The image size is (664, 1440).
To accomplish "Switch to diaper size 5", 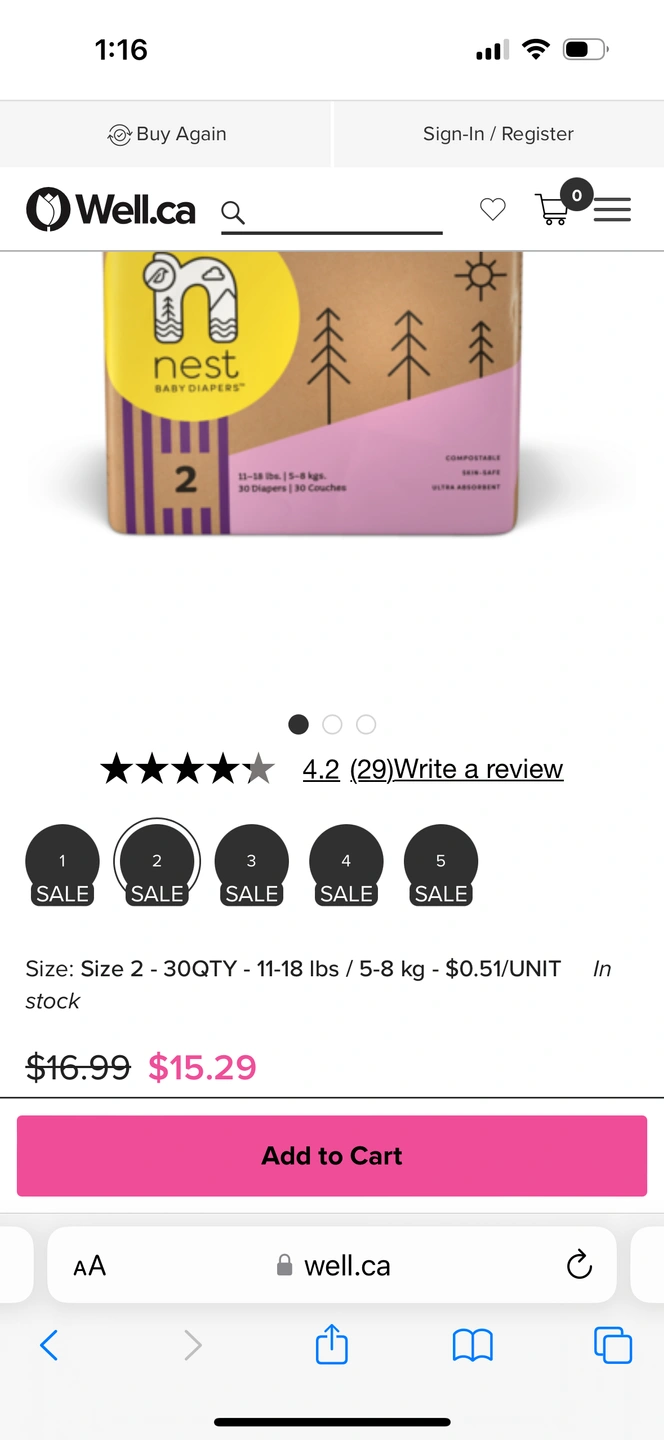I will pyautogui.click(x=440, y=862).
